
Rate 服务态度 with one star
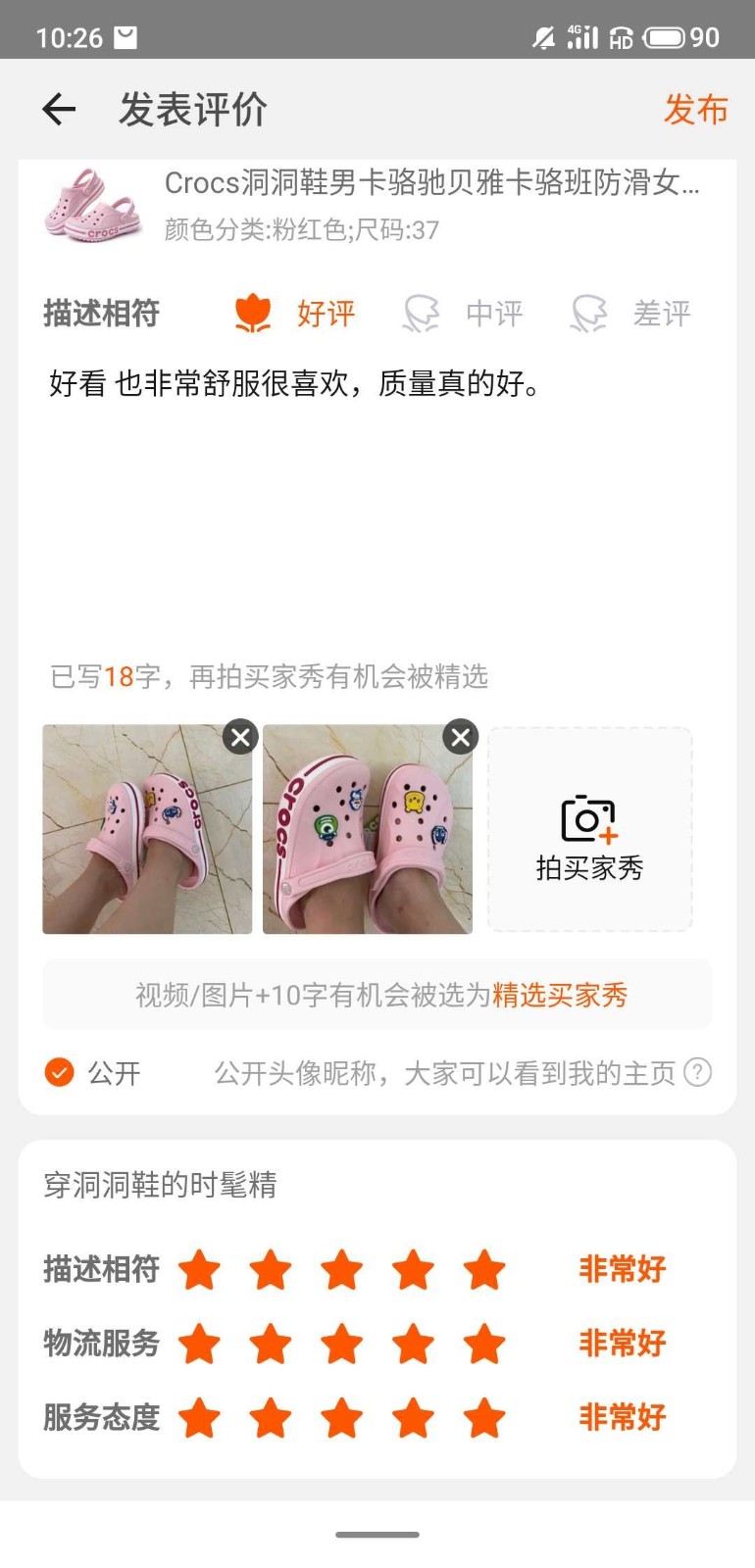200,1418
